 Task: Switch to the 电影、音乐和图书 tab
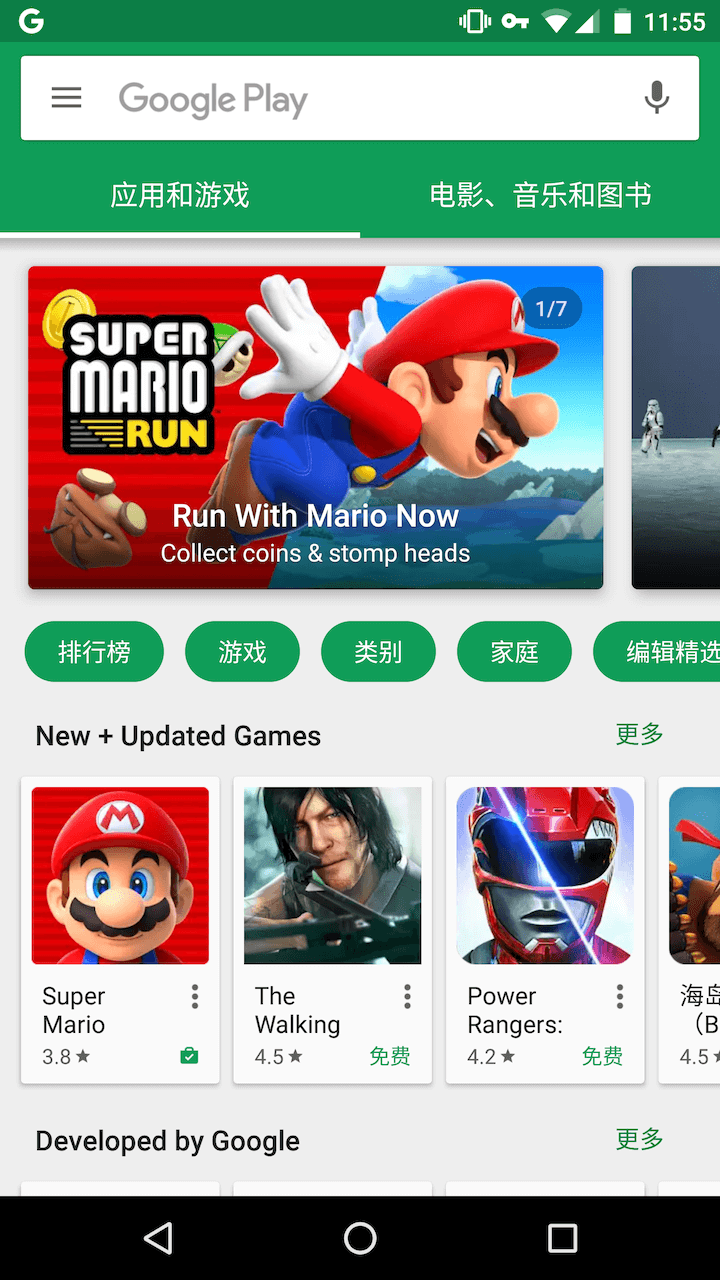pyautogui.click(x=540, y=195)
